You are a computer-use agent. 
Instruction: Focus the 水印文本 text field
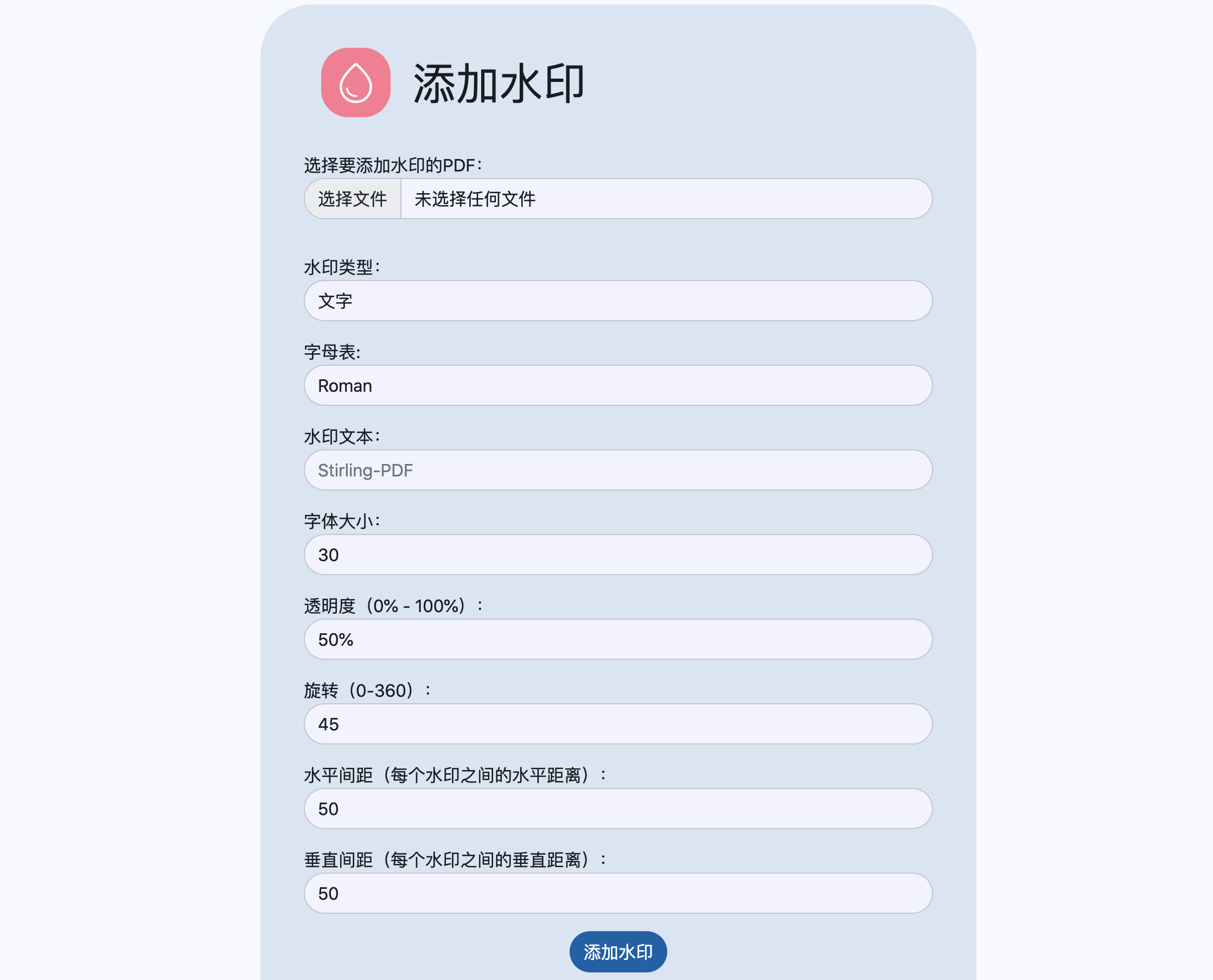tap(617, 470)
